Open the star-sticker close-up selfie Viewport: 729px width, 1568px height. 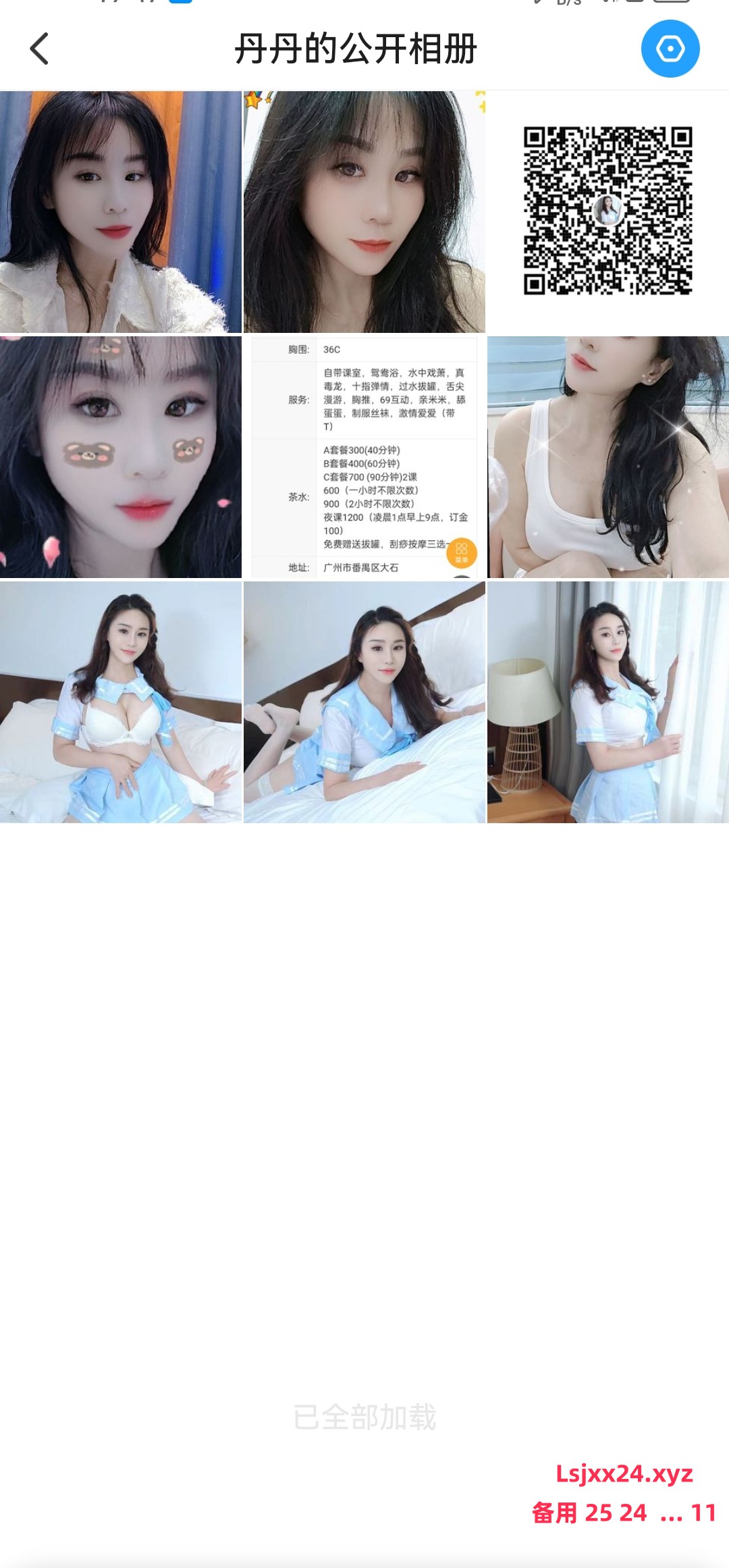point(364,211)
